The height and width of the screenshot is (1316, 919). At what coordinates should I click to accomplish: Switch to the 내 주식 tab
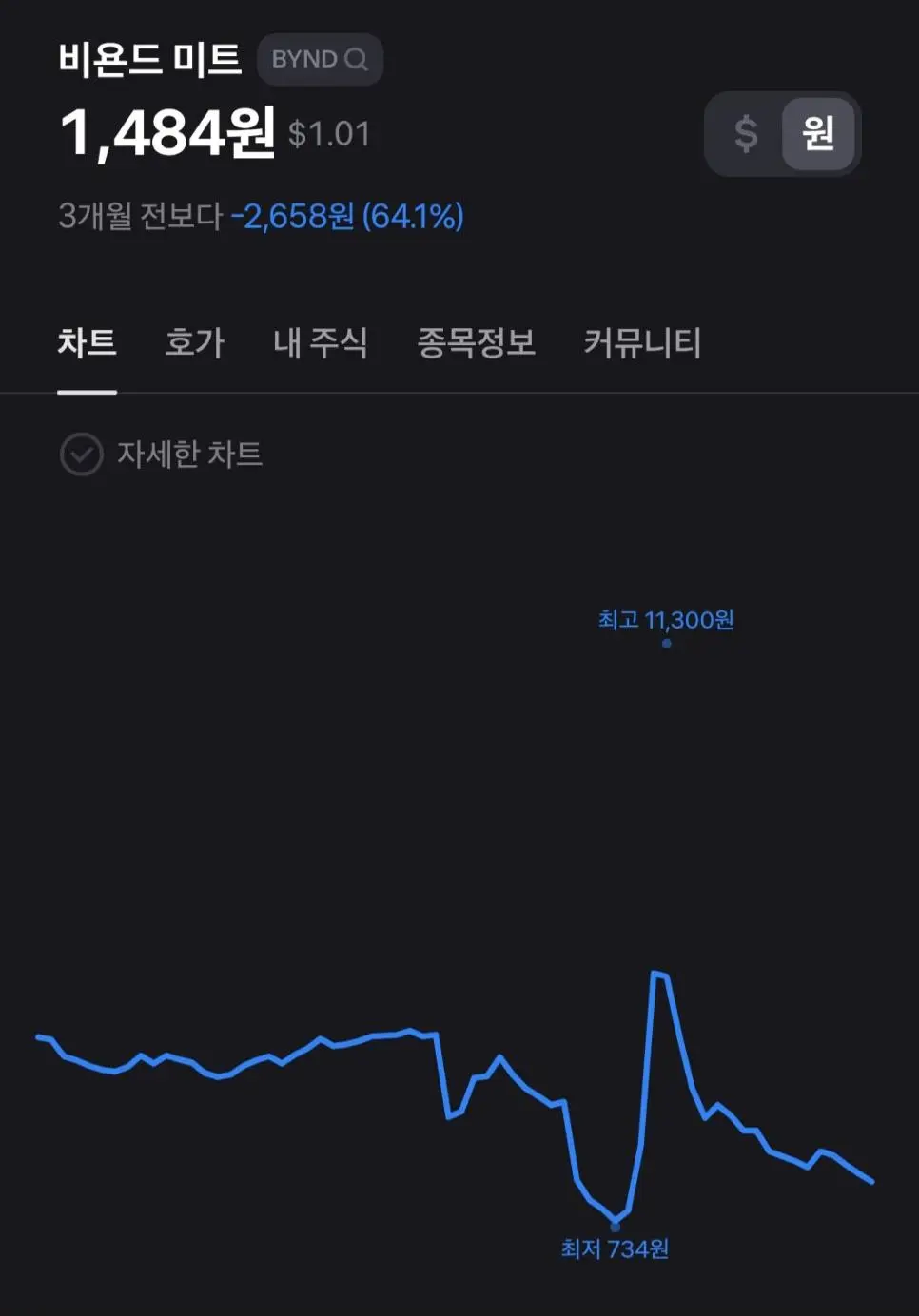pyautogui.click(x=321, y=343)
